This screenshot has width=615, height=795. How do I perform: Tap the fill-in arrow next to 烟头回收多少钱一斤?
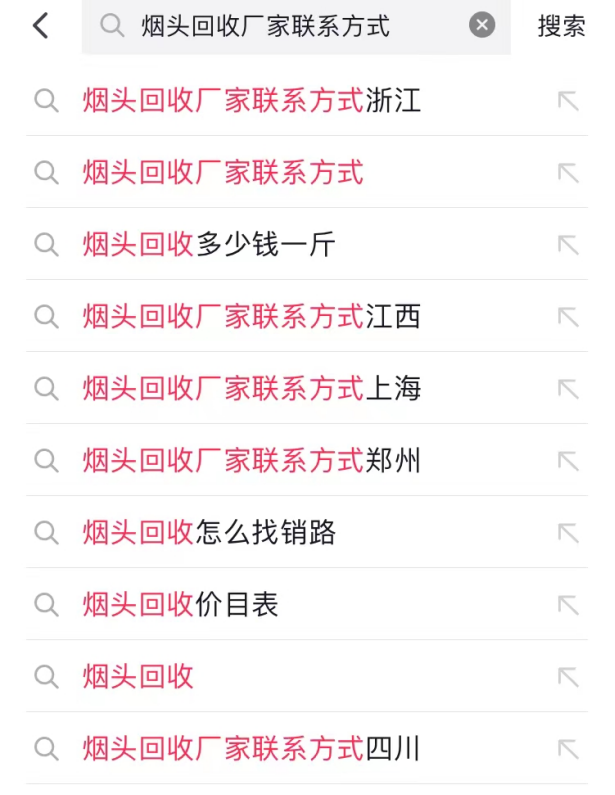click(x=568, y=245)
